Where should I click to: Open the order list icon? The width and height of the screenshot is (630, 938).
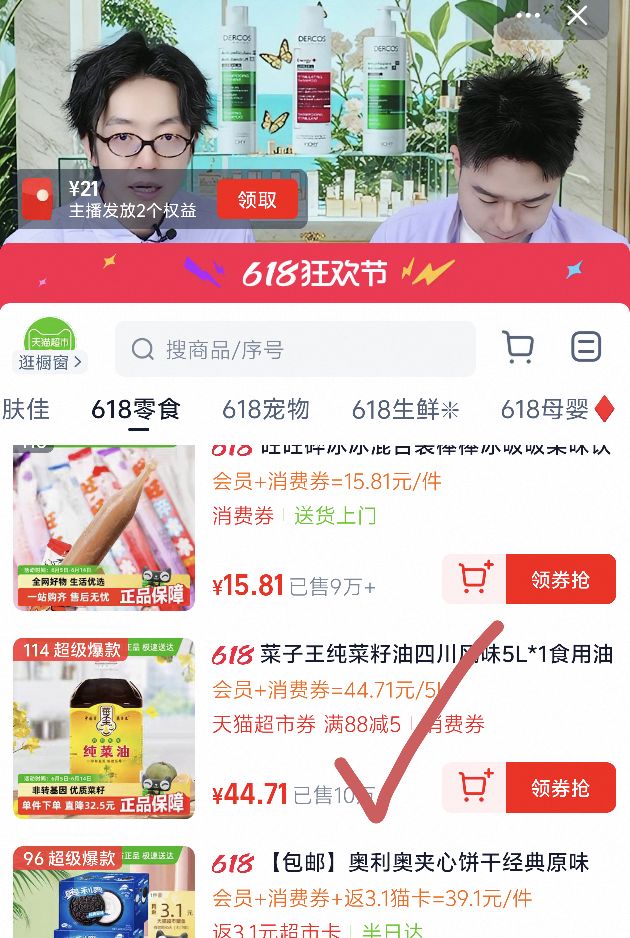(586, 348)
